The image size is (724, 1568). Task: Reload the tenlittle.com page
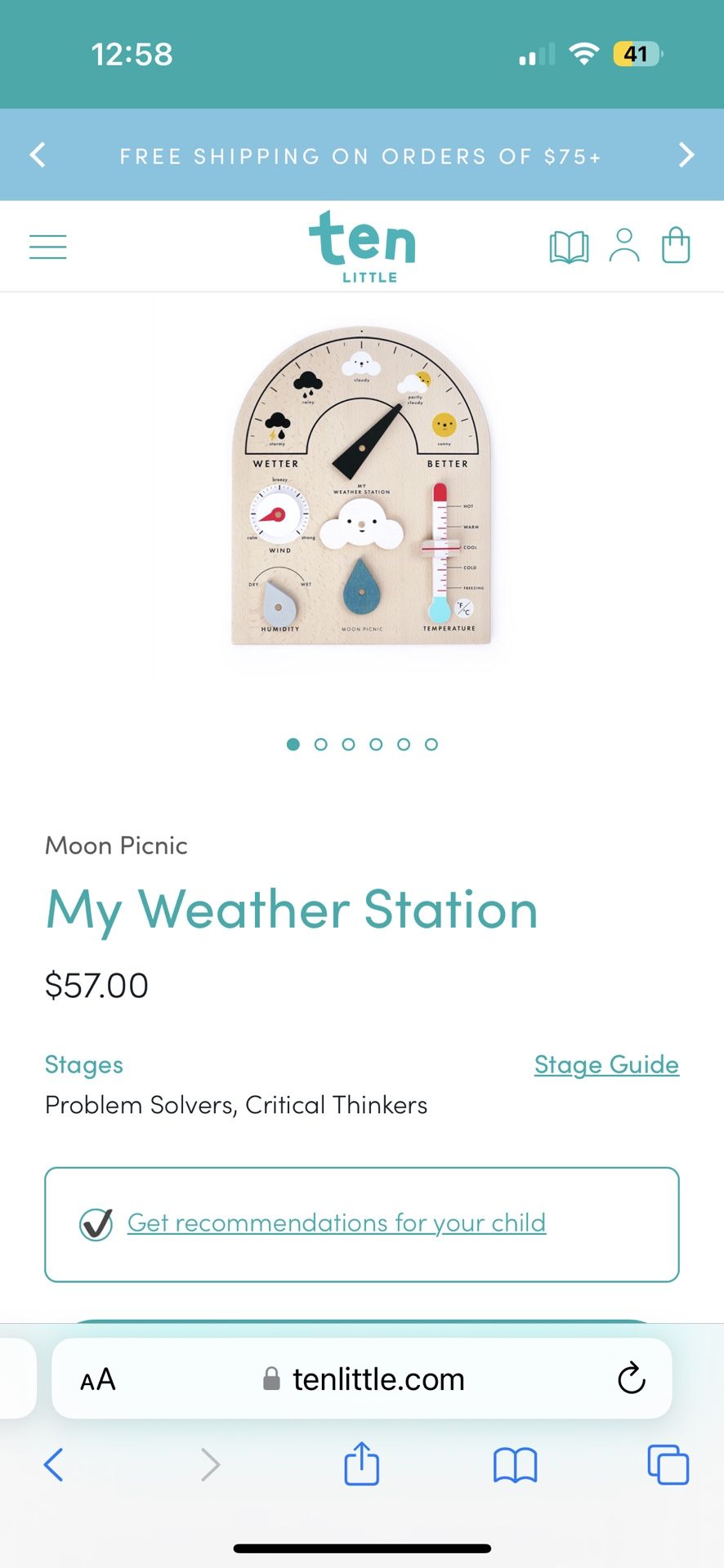tap(631, 1379)
